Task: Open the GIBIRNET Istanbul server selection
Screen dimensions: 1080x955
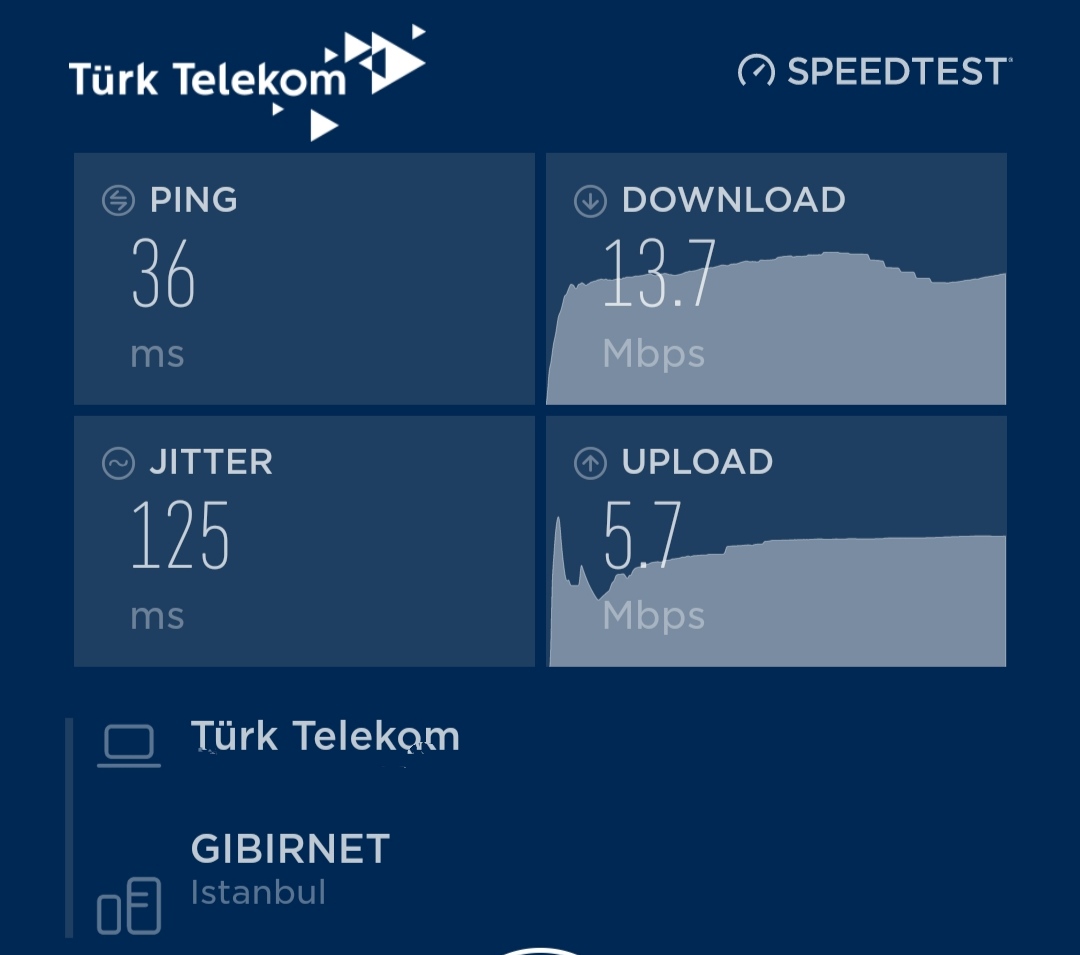Action: (288, 867)
